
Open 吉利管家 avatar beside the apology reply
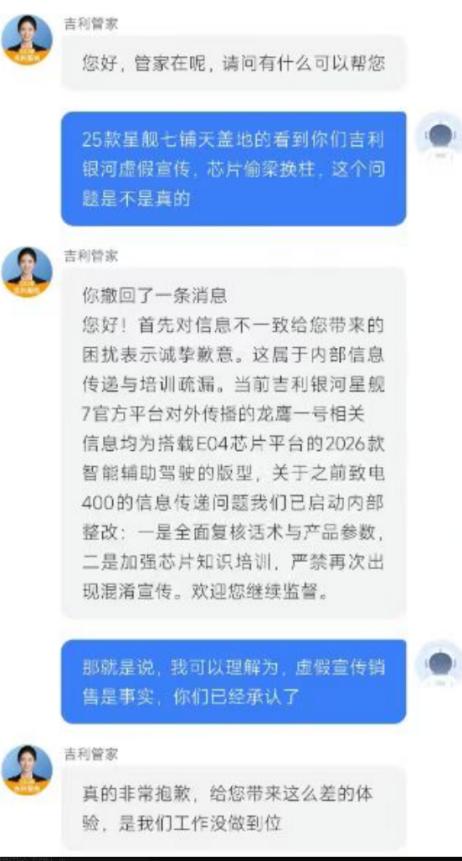27,770
